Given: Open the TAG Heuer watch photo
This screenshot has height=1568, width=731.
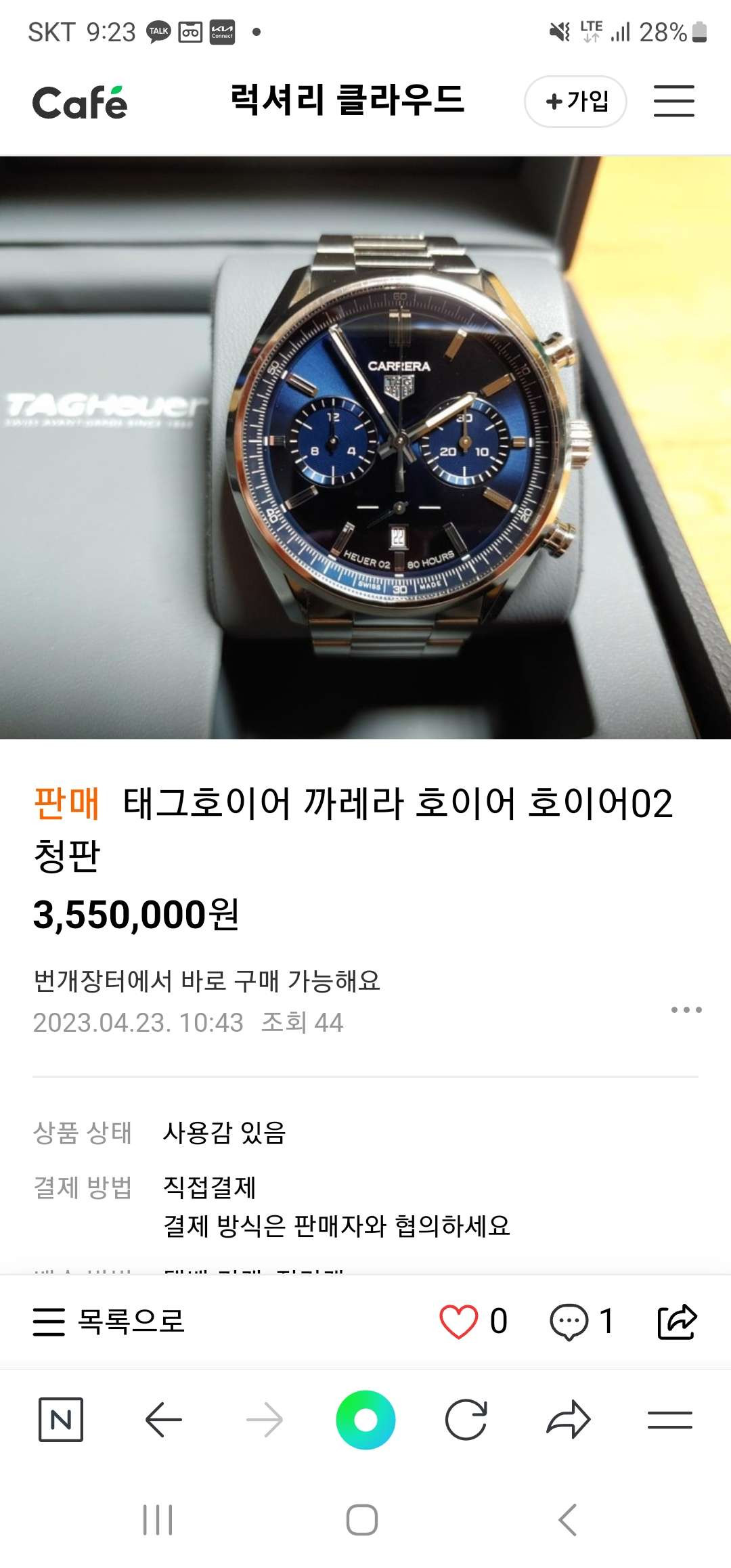Looking at the screenshot, I should pyautogui.click(x=365, y=447).
